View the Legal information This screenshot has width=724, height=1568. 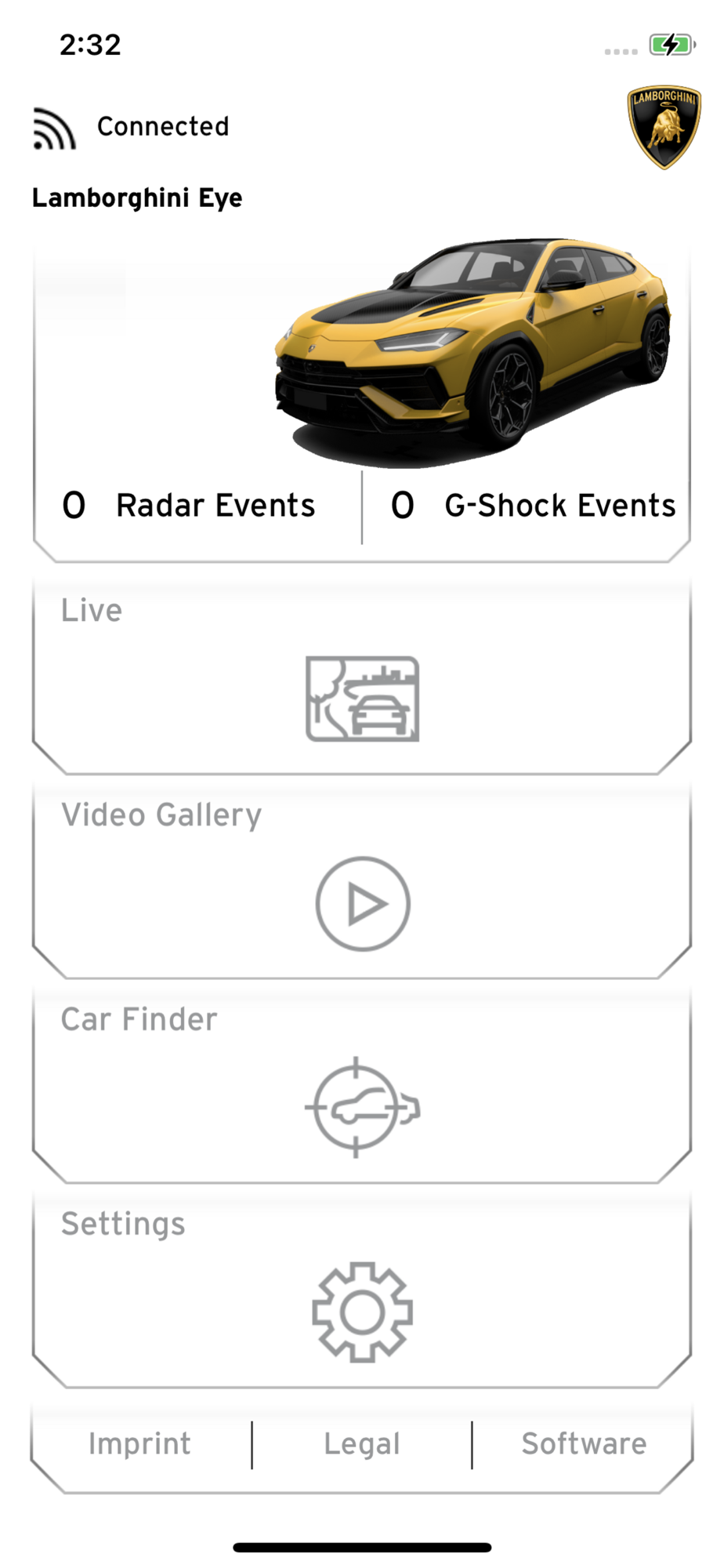pos(362,1444)
